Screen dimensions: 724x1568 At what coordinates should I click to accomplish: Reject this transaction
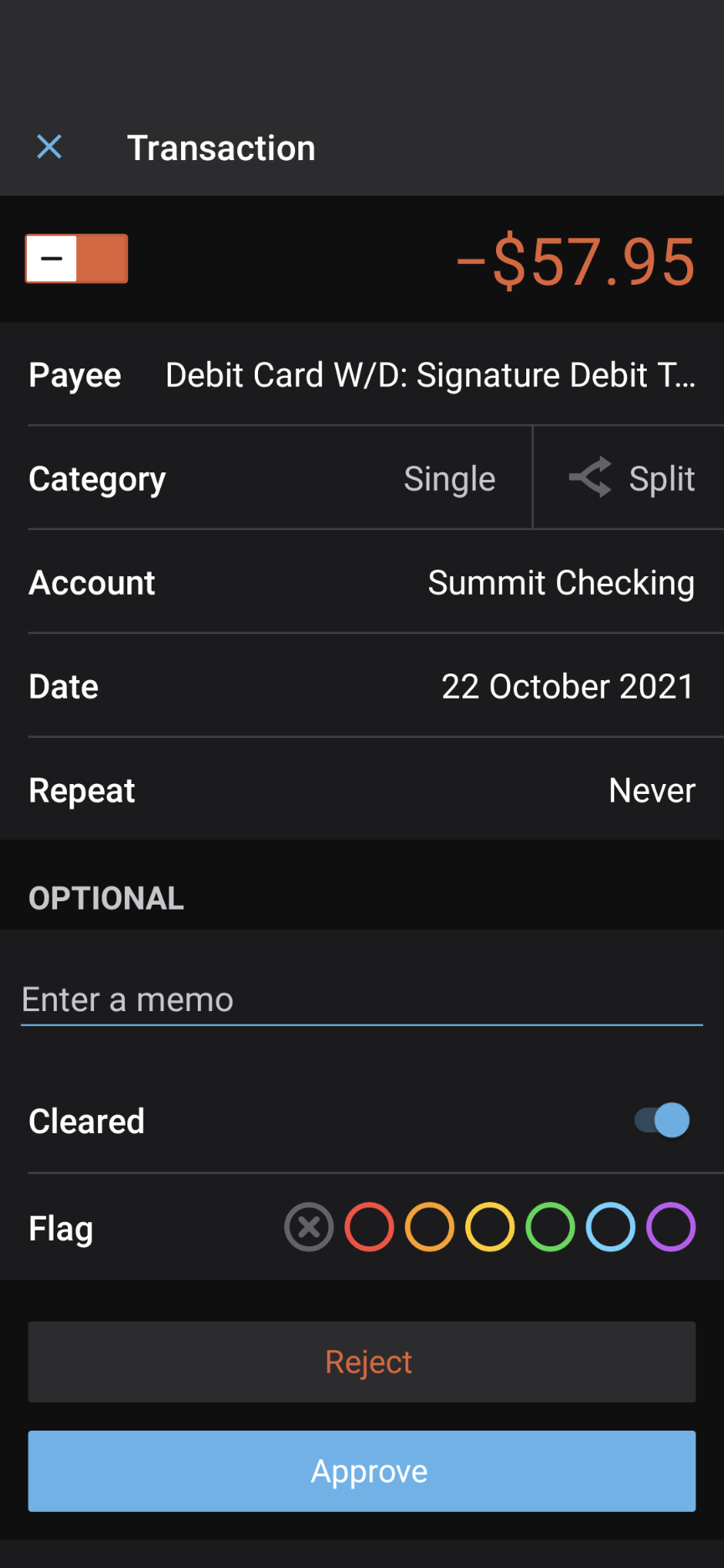362,1362
